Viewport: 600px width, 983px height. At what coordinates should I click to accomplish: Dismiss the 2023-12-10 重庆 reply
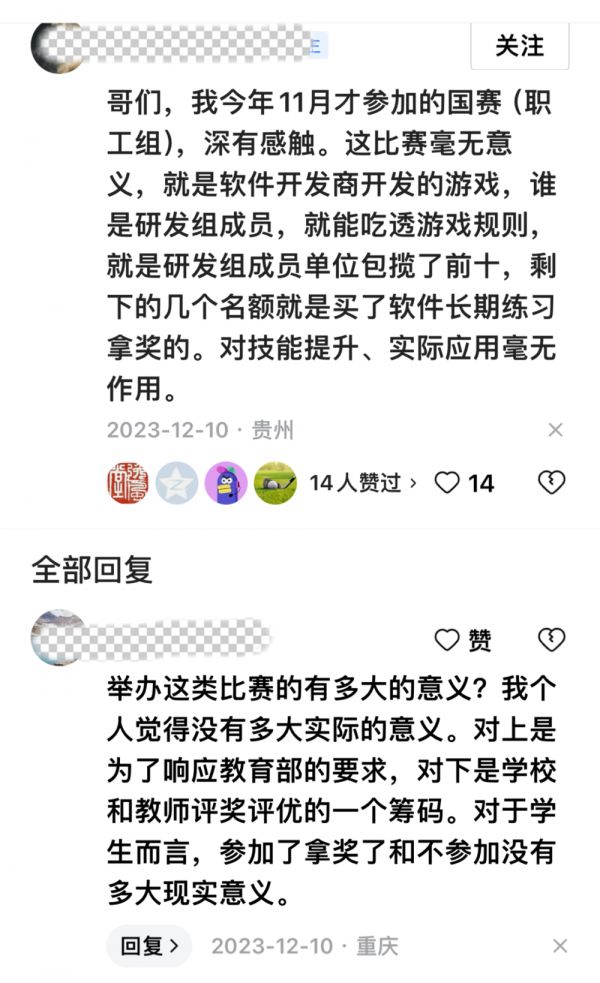[560, 945]
